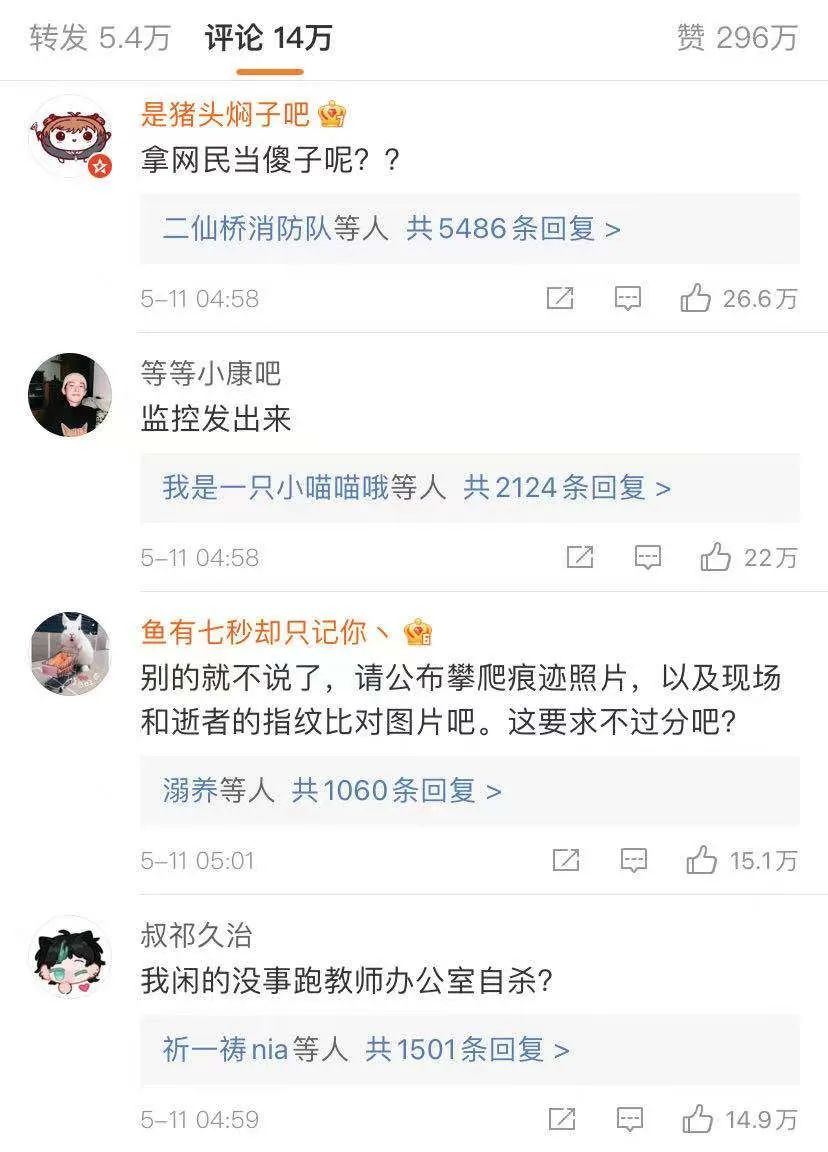Like the 监控发出来 comment
This screenshot has width=828, height=1152.
(x=716, y=557)
